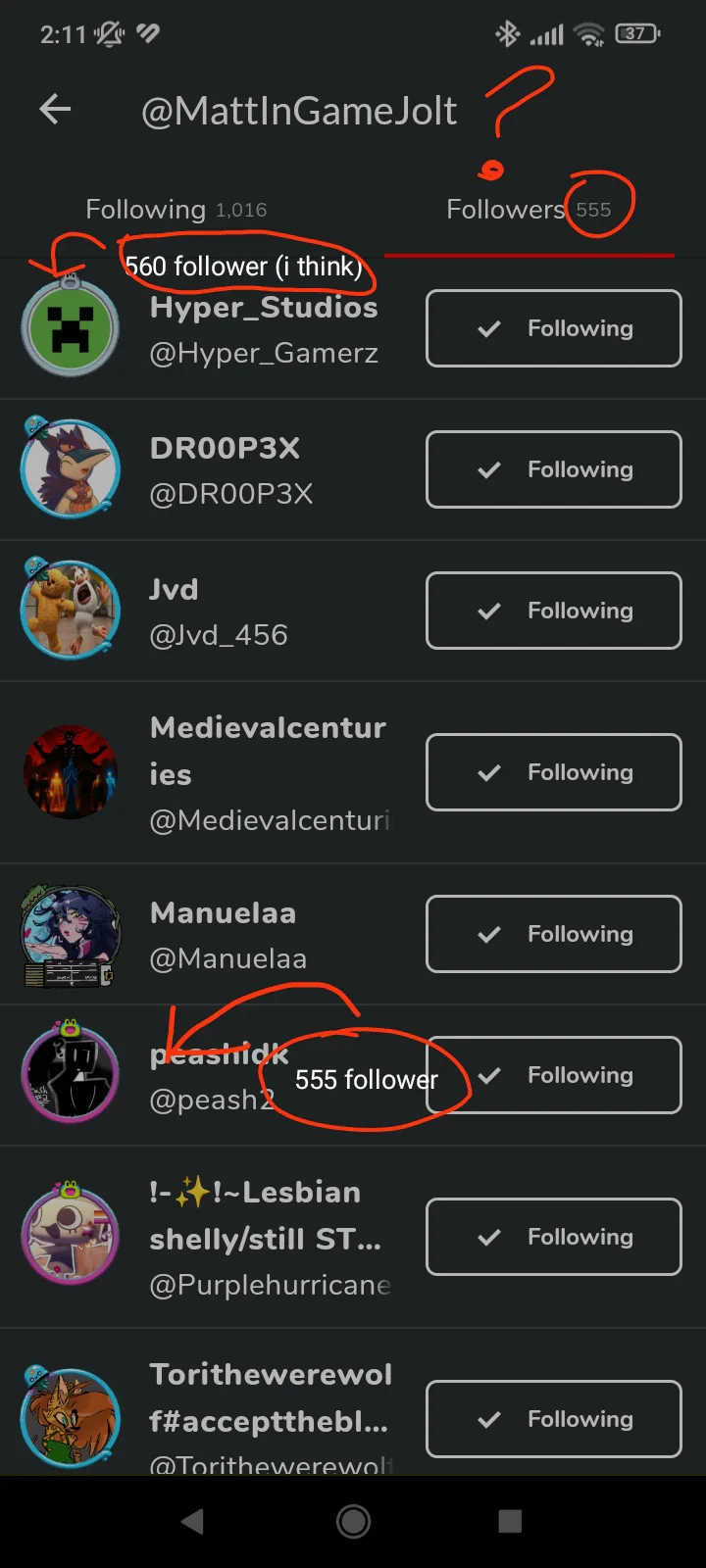Tap the Following button for Jvd
This screenshot has width=706, height=1568.
click(x=554, y=611)
